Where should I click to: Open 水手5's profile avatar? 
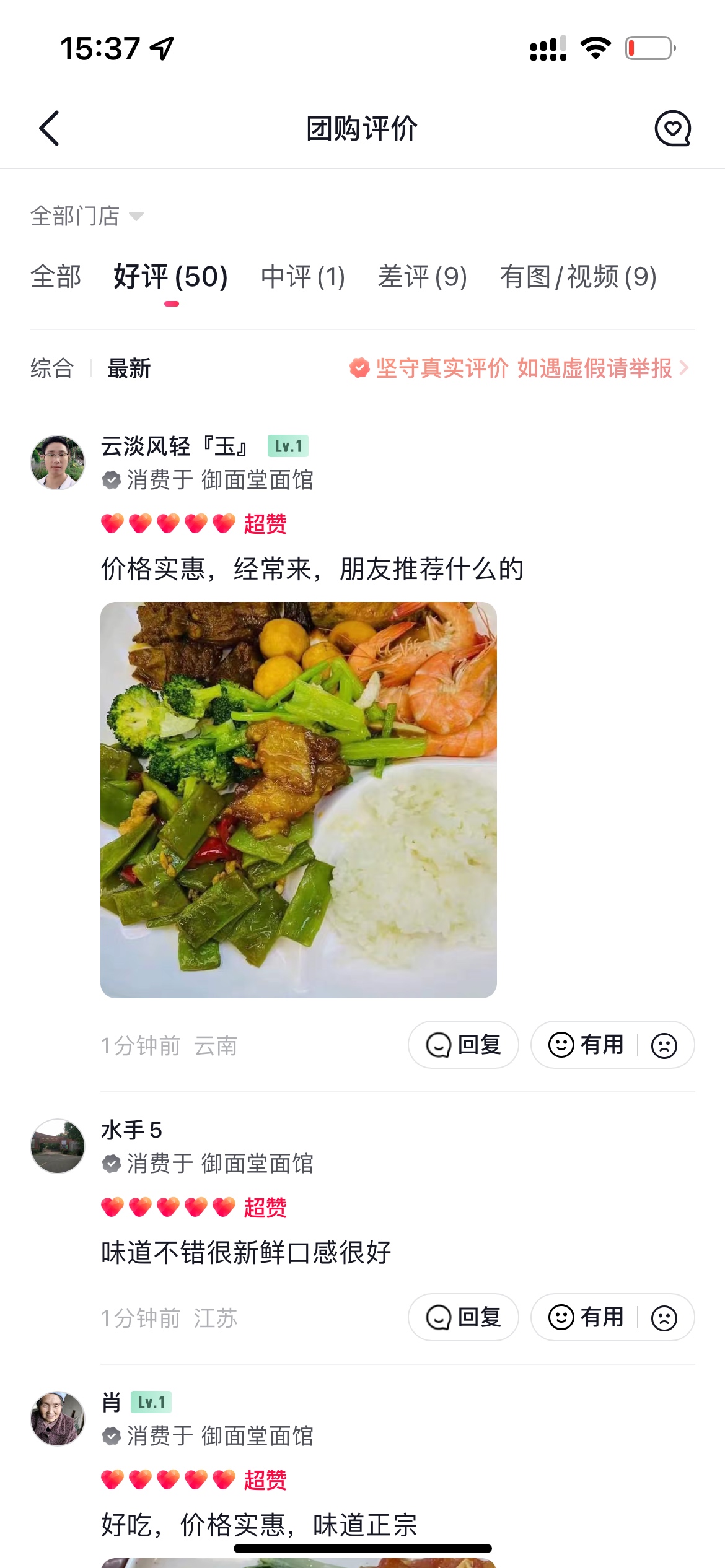pos(58,1146)
